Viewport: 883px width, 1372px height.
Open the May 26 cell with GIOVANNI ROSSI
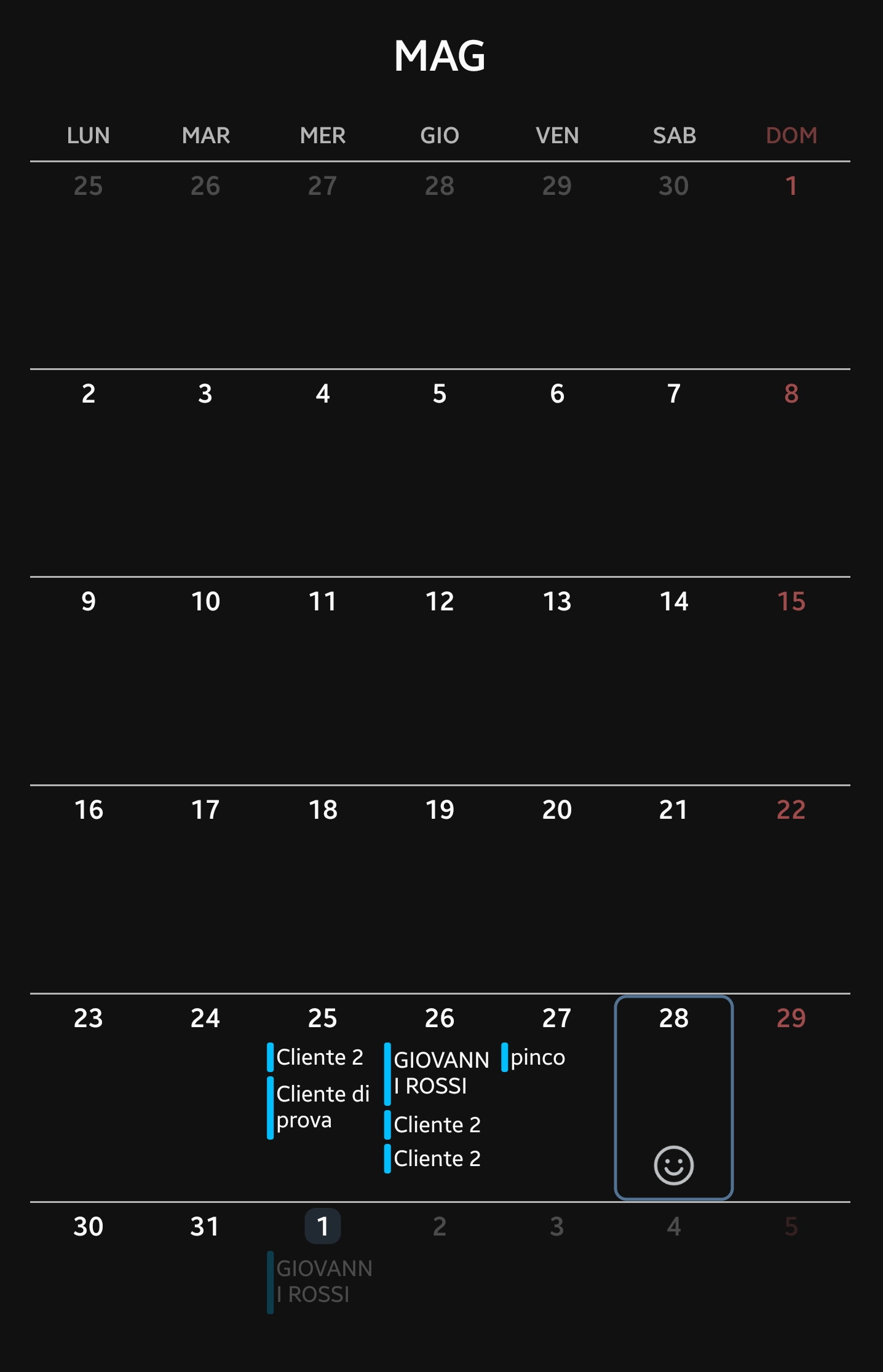click(439, 1097)
